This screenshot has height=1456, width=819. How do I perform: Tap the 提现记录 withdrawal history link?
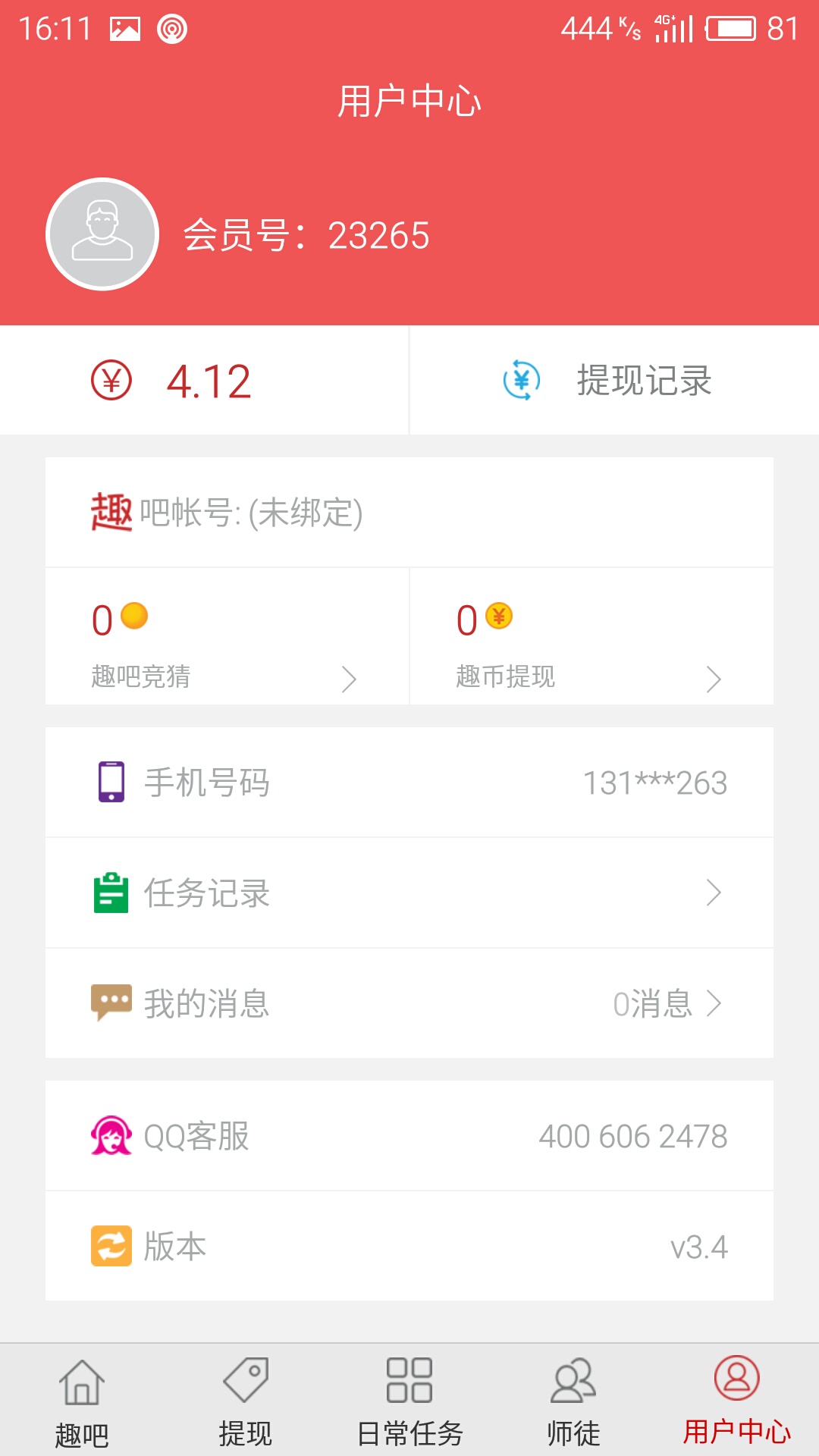pos(644,380)
